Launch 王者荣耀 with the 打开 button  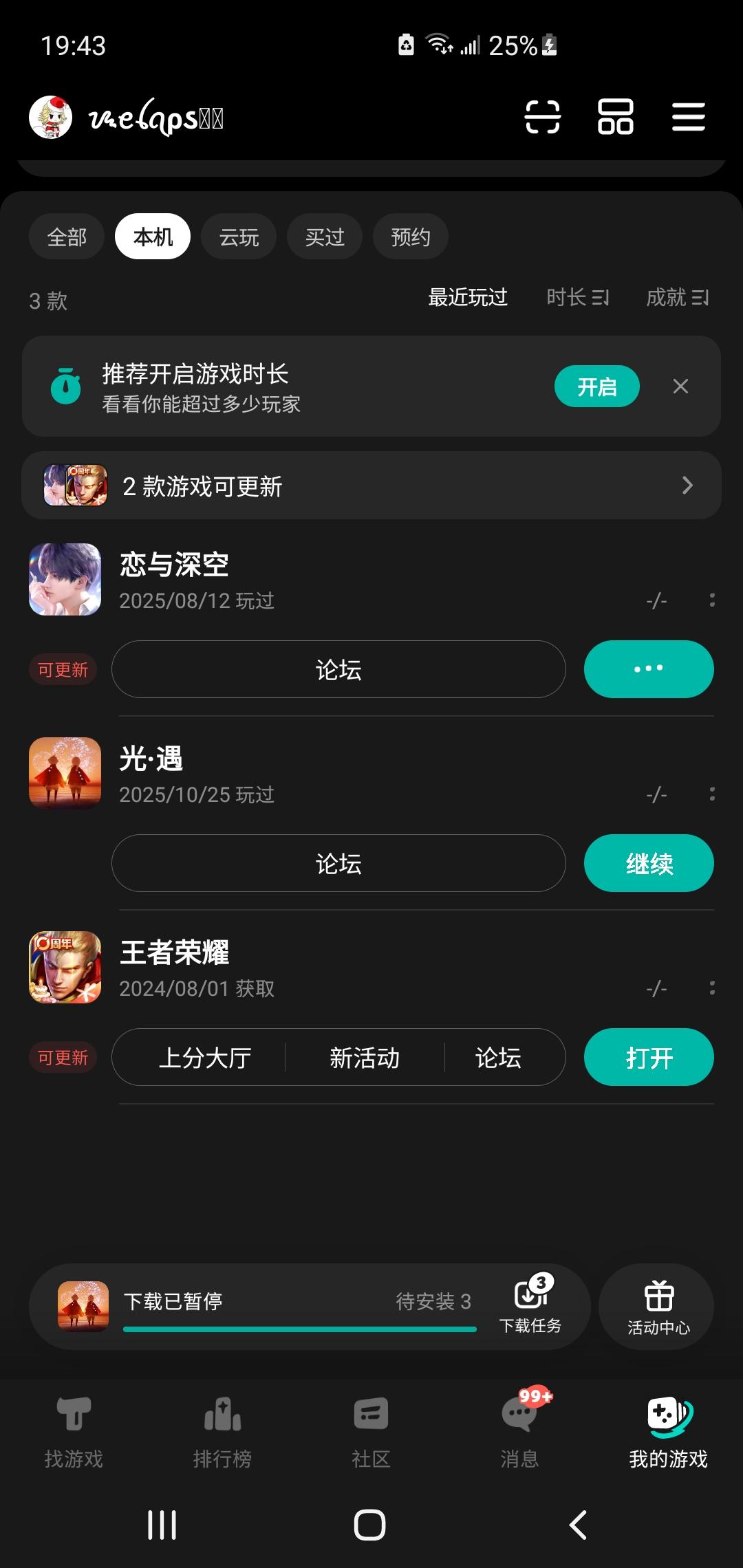click(649, 1058)
